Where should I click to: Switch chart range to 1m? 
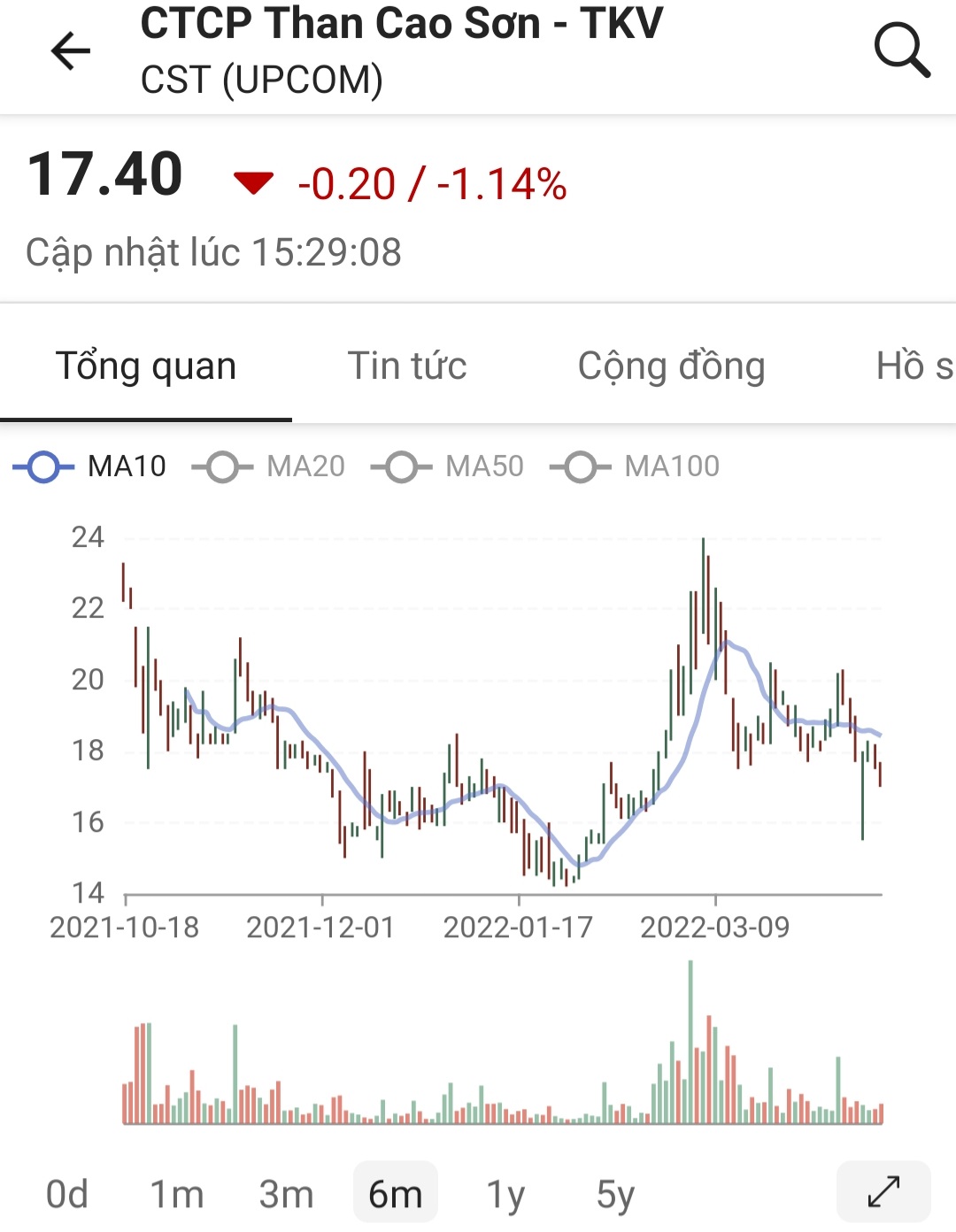point(177,1194)
